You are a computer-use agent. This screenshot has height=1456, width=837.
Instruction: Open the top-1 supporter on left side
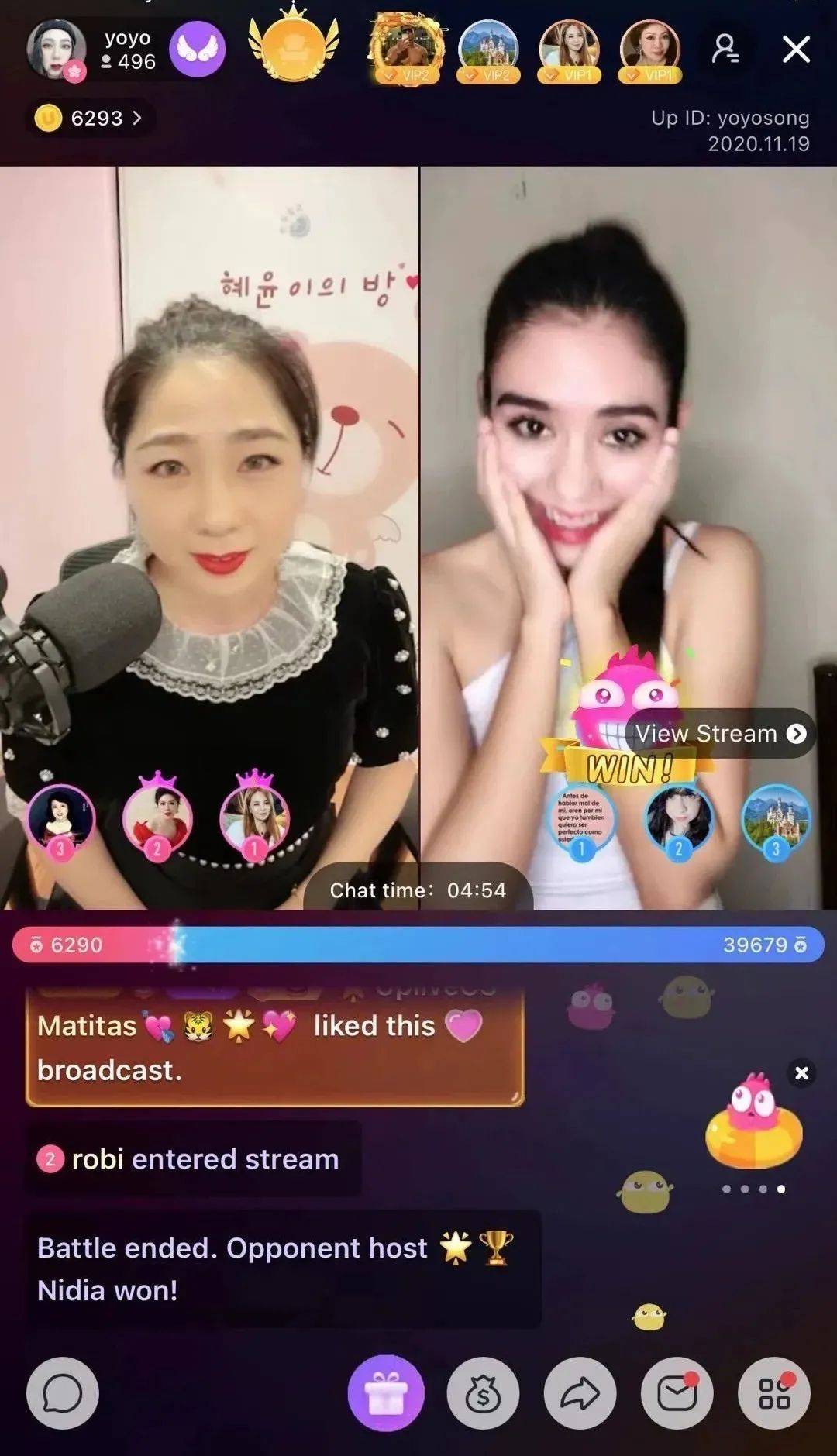[254, 817]
